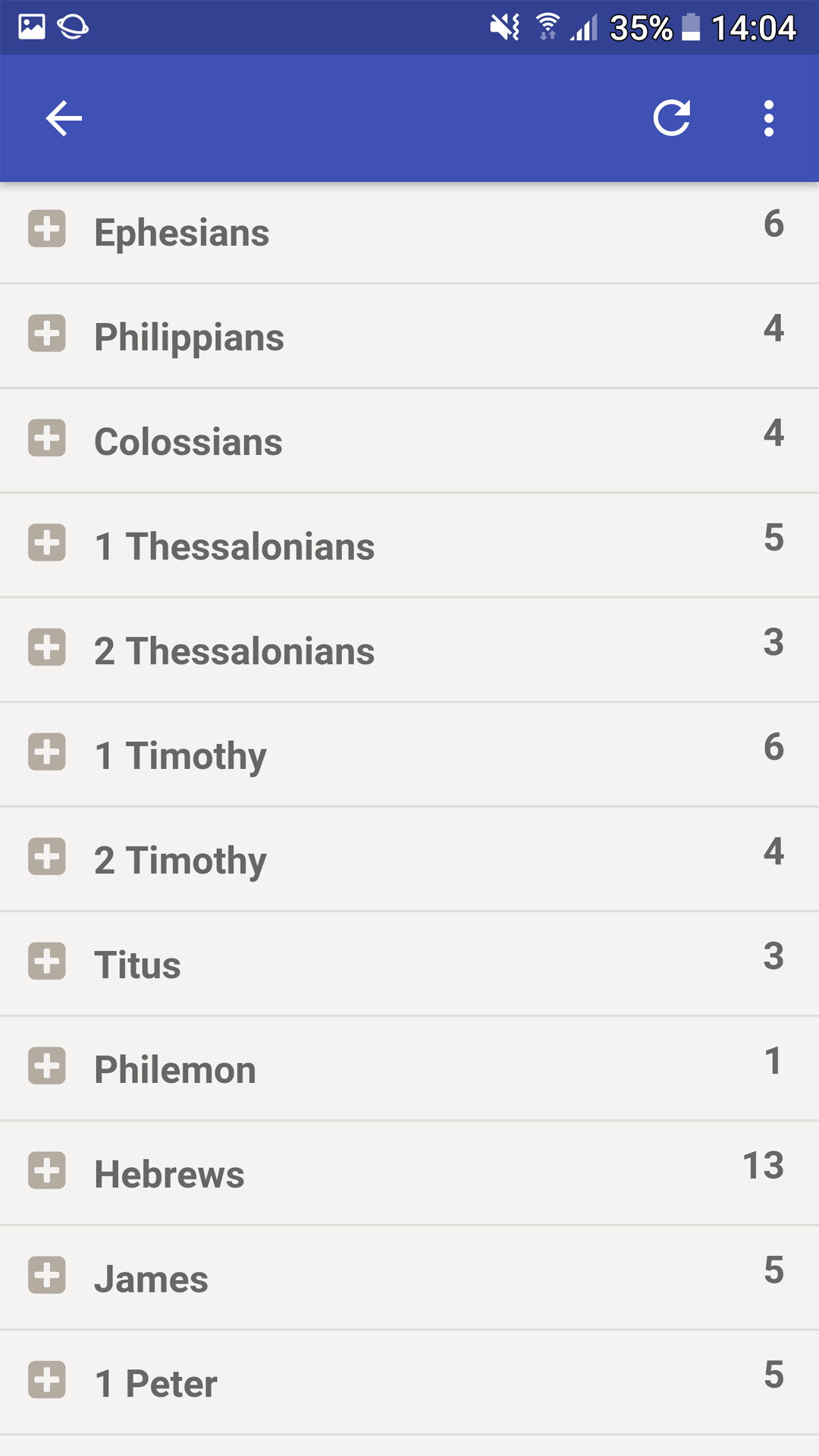Image resolution: width=819 pixels, height=1456 pixels.
Task: Click the battery indicator
Action: (692, 27)
